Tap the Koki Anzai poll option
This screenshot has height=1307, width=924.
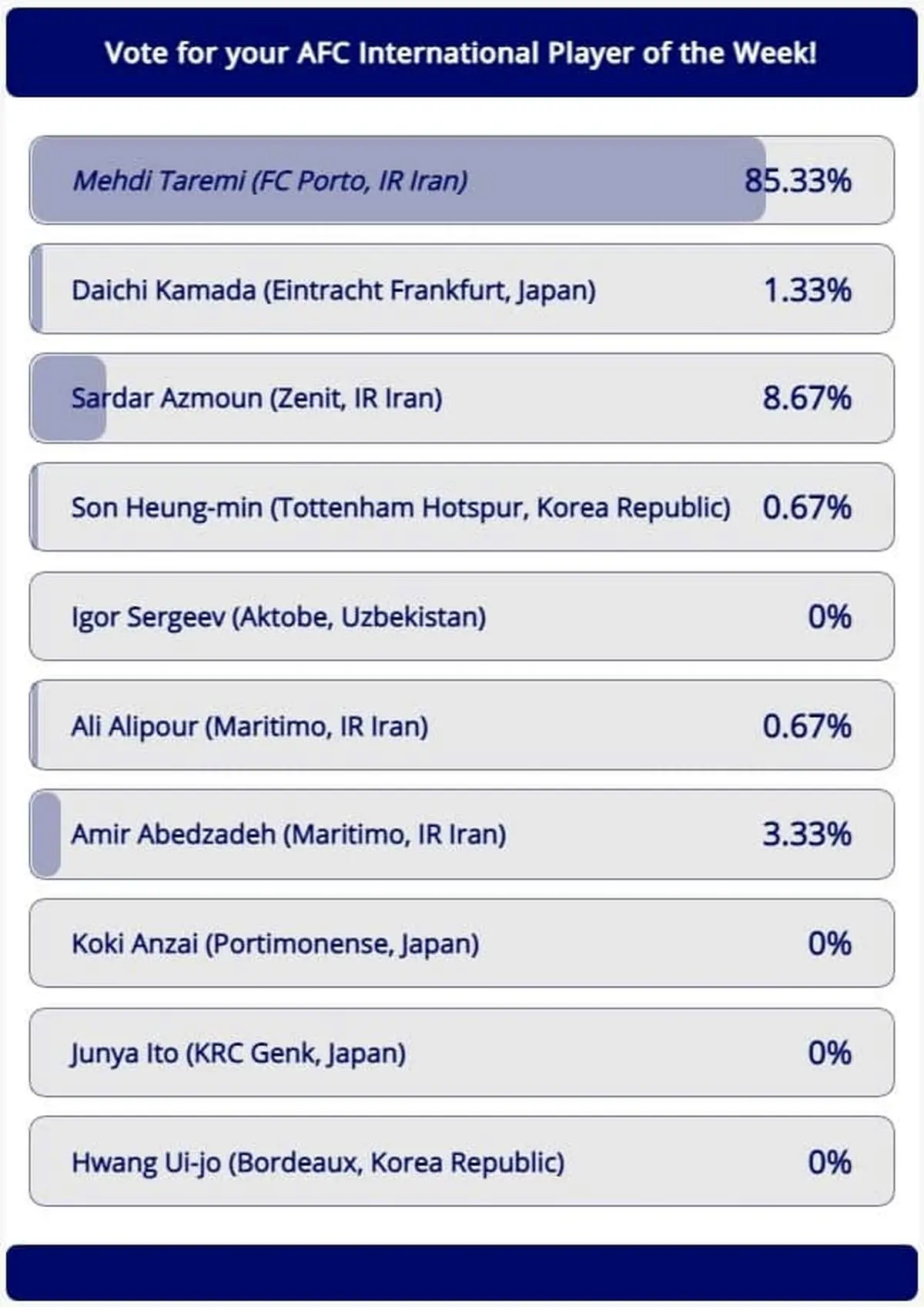[461, 943]
